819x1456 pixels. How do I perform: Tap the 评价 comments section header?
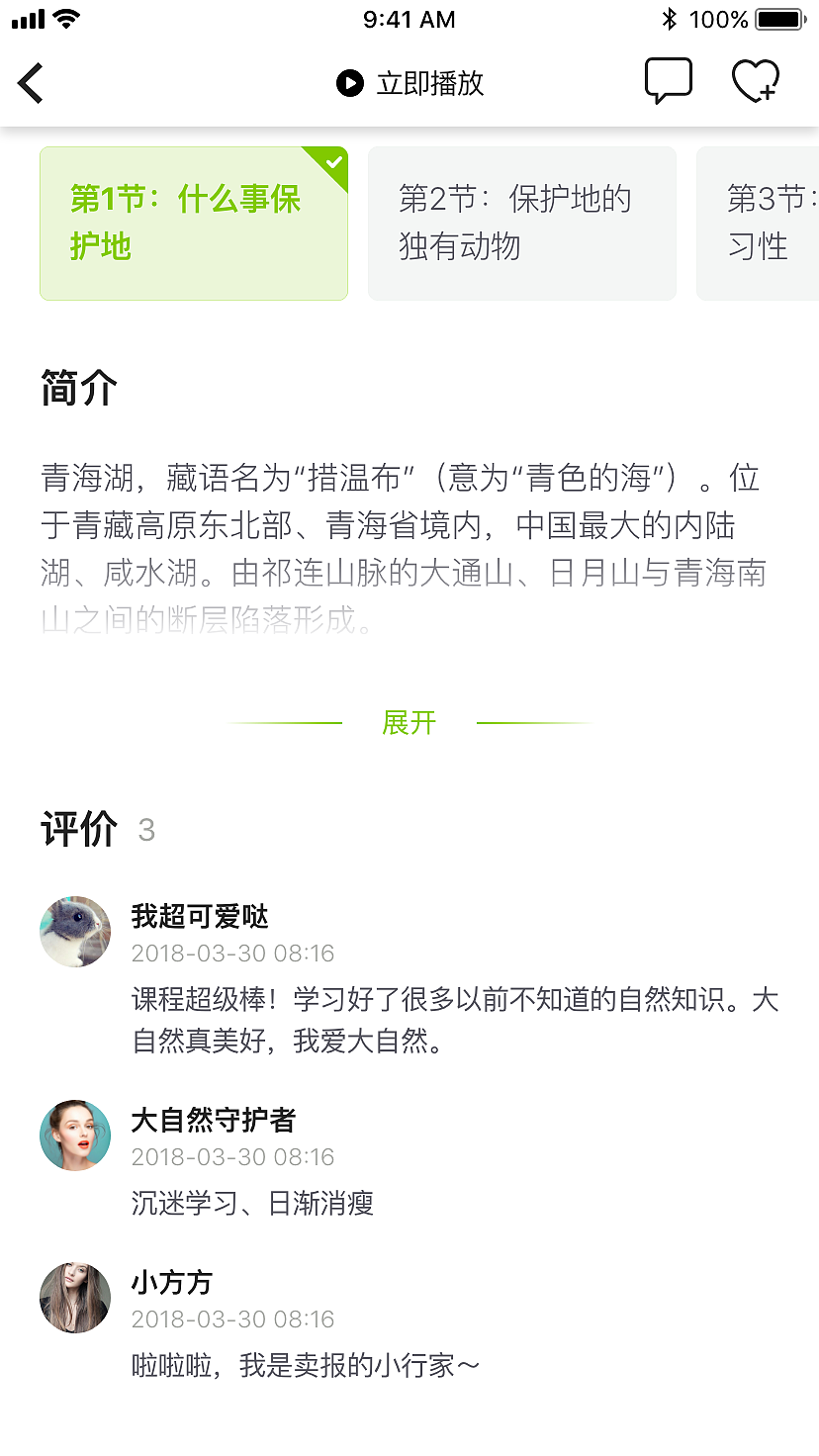coord(78,829)
